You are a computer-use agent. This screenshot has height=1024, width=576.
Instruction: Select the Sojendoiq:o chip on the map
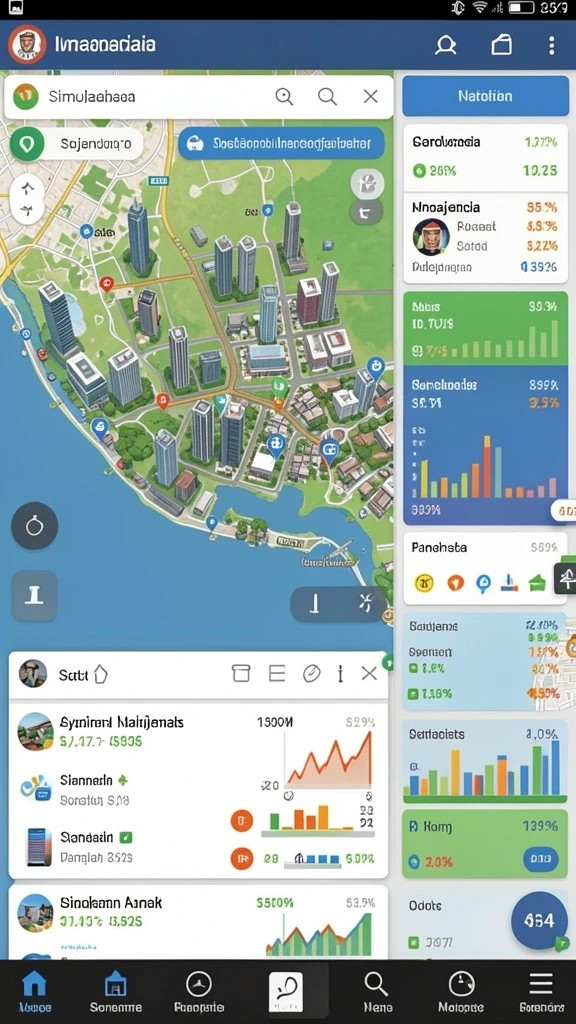[x=76, y=144]
